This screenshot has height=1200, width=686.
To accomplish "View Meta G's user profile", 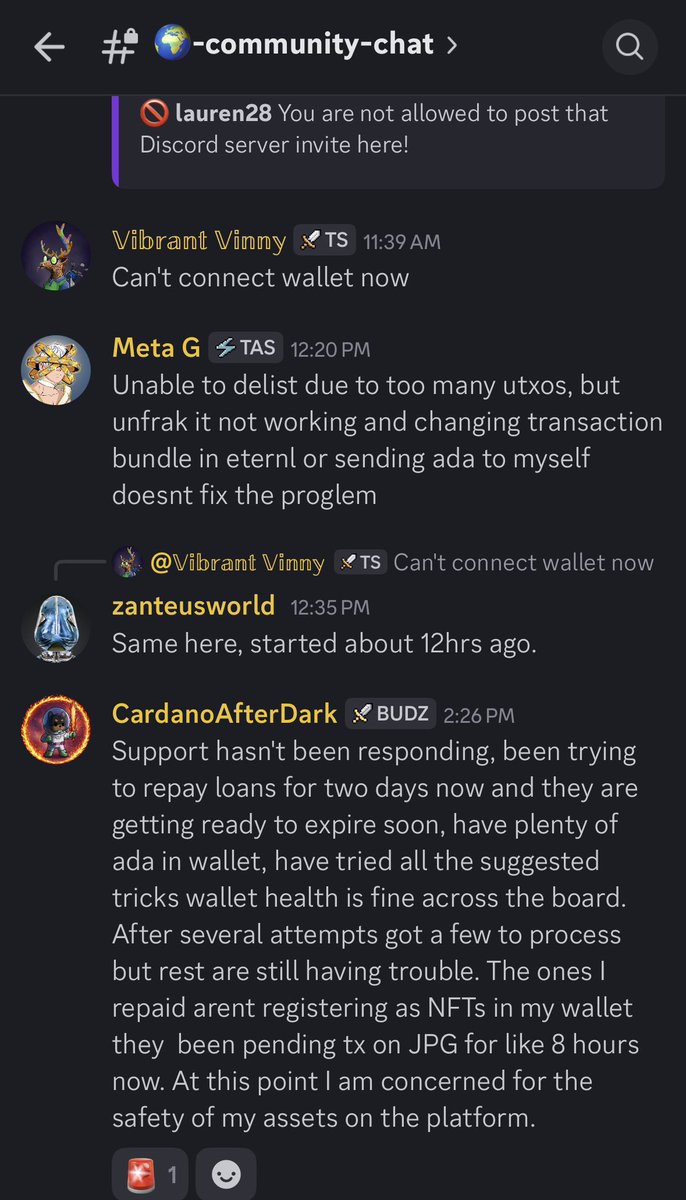I will (156, 347).
